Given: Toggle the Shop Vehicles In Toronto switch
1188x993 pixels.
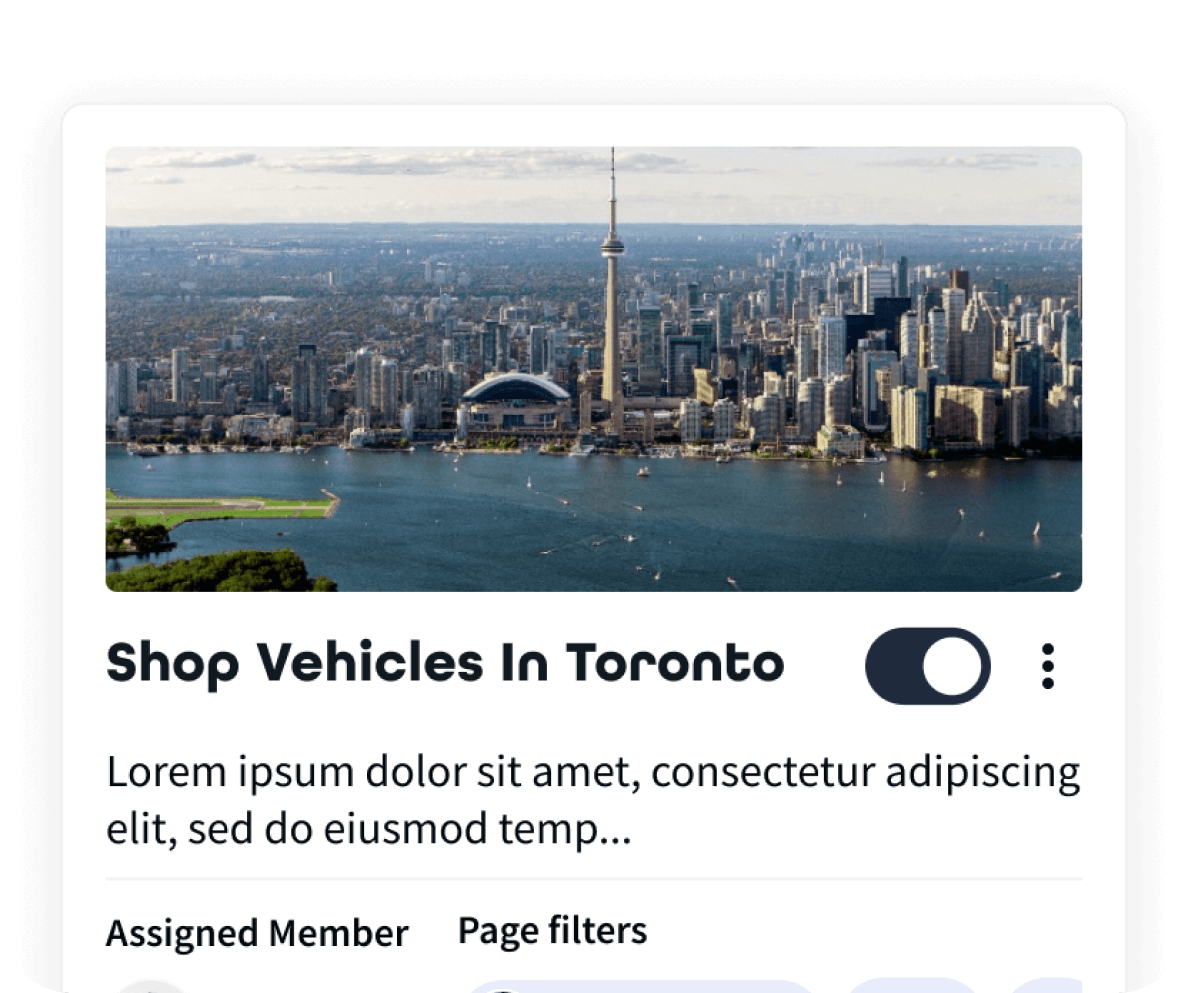Looking at the screenshot, I should pyautogui.click(x=927, y=666).
